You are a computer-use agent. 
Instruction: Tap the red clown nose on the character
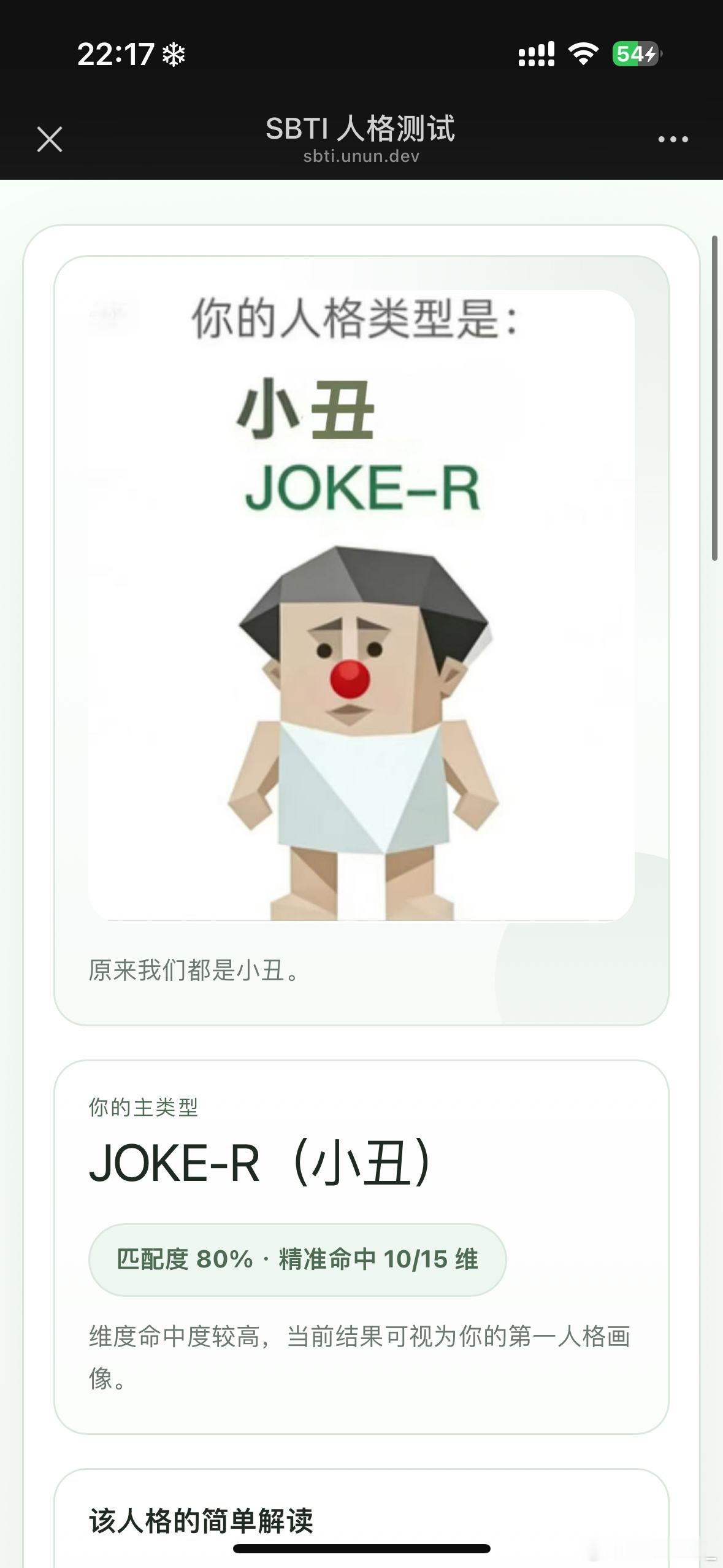[x=351, y=678]
